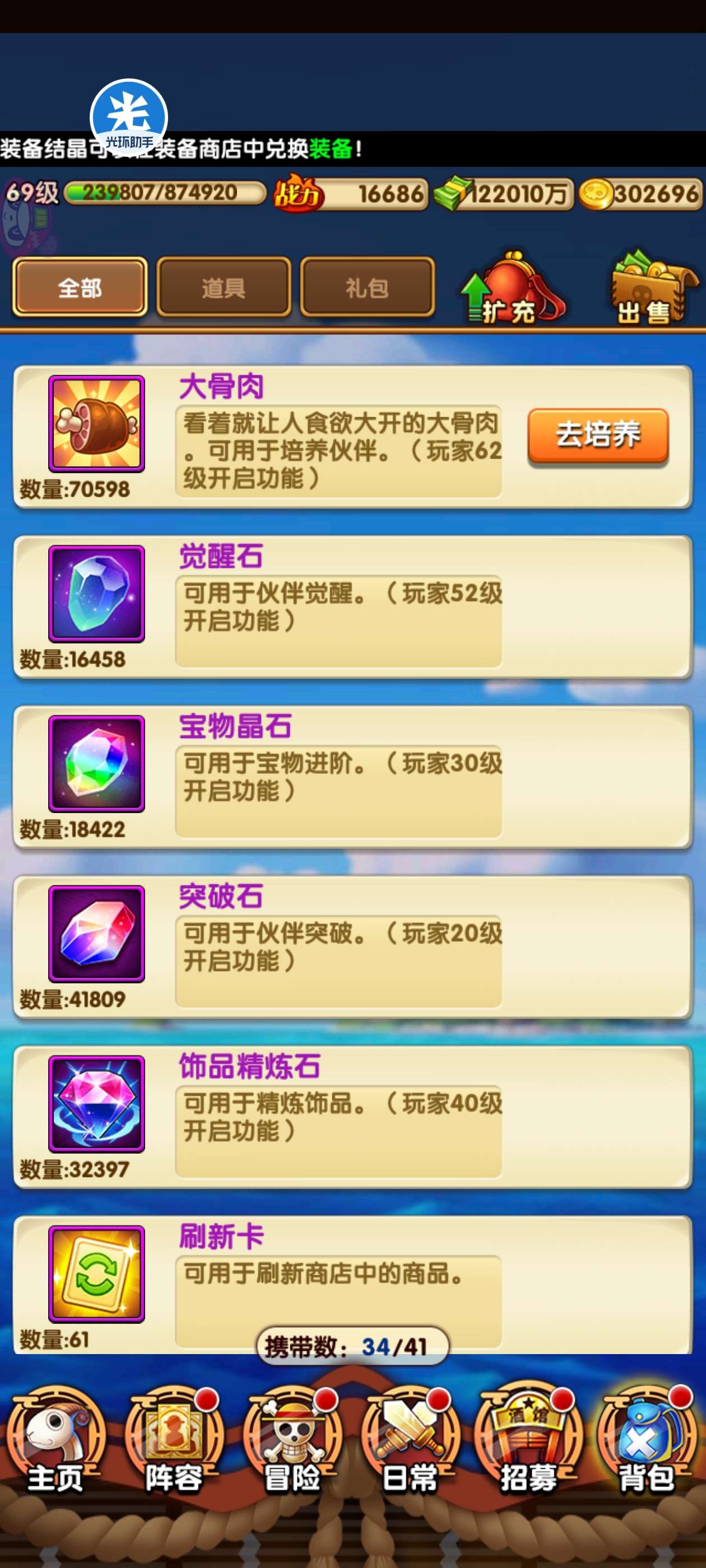Image resolution: width=706 pixels, height=1568 pixels.
Task: Open the 宝物晶石 item card
Action: coord(352,777)
